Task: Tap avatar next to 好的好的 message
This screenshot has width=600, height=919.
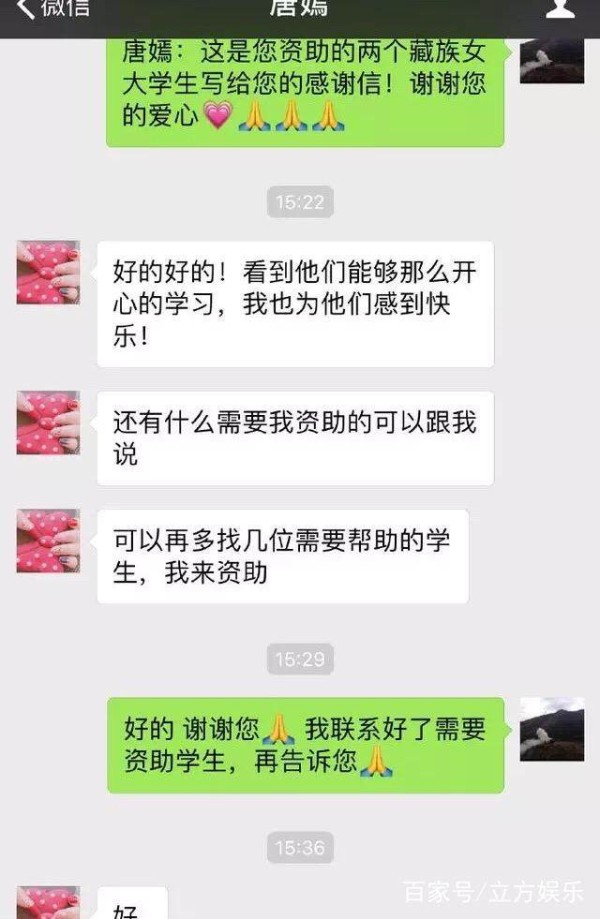Action: 48,272
